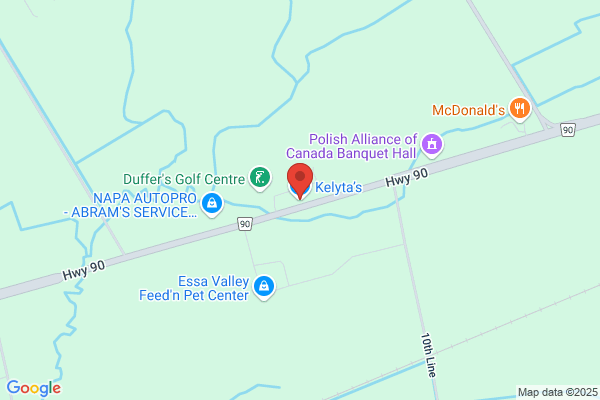Open the NAPA AUTOPRO Abram's Service pin
This screenshot has height=400, width=600.
[212, 204]
